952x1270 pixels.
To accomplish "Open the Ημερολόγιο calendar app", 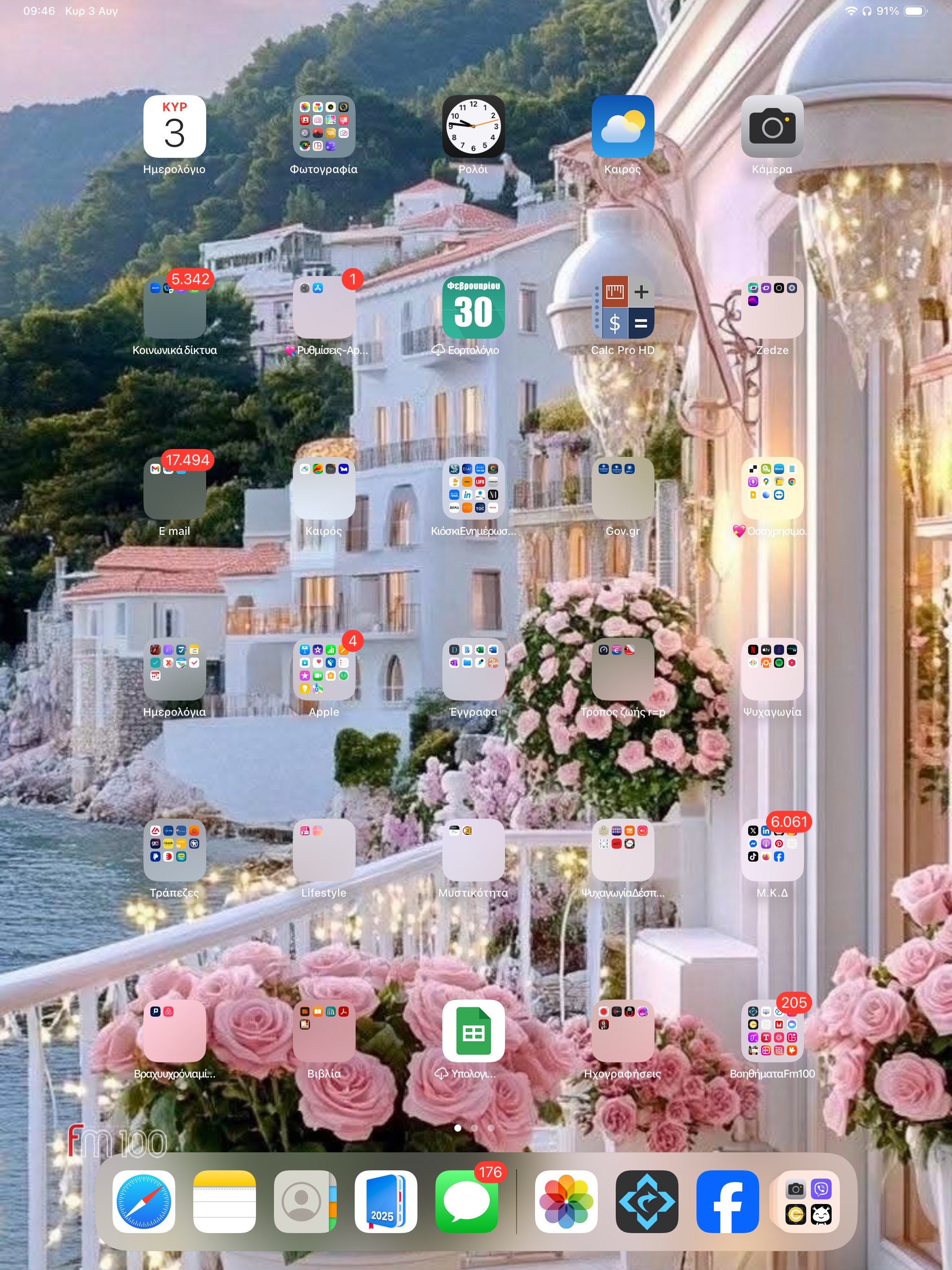I will 174,126.
